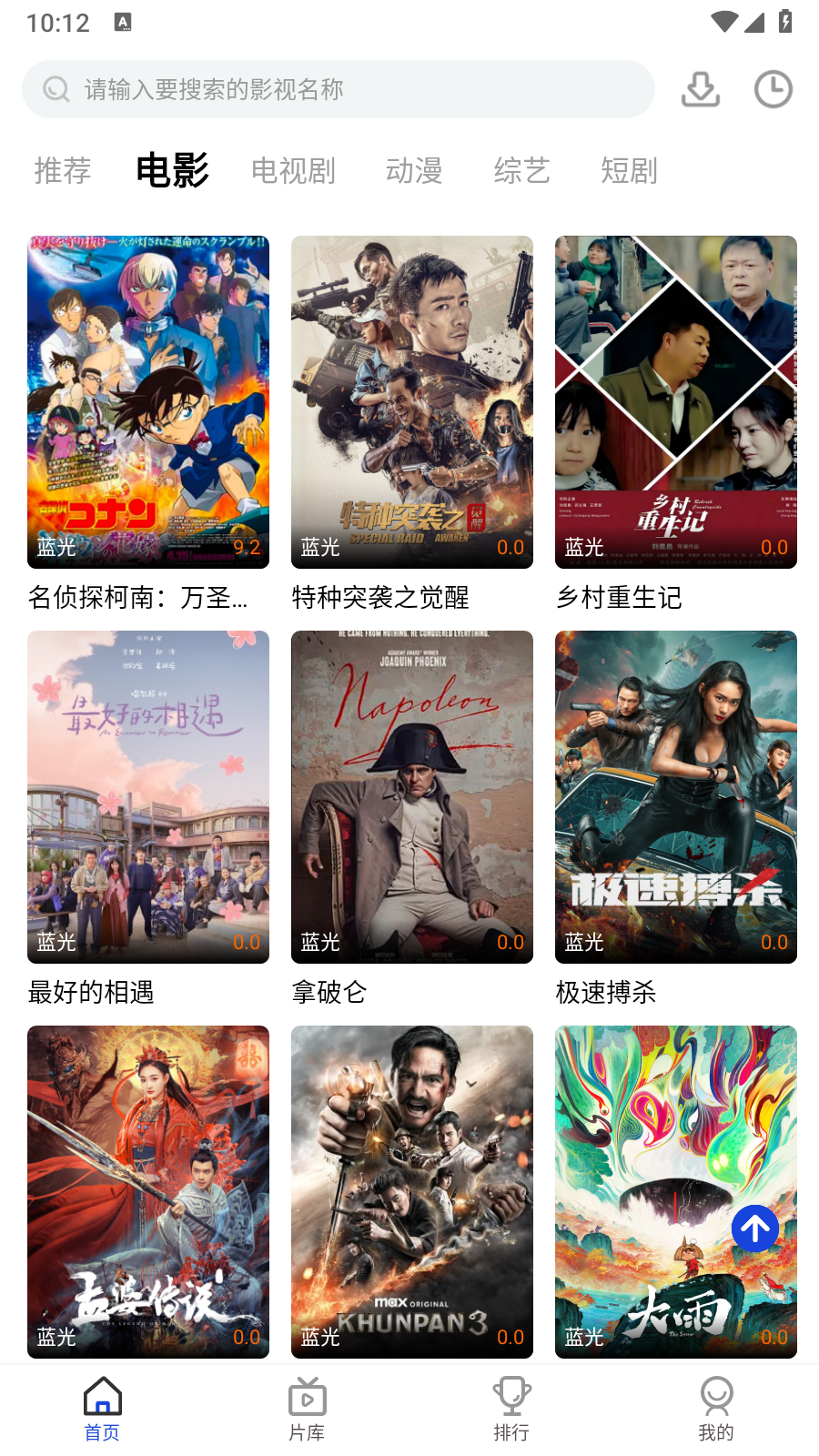View the 乡村重生记 movie details

tap(676, 402)
